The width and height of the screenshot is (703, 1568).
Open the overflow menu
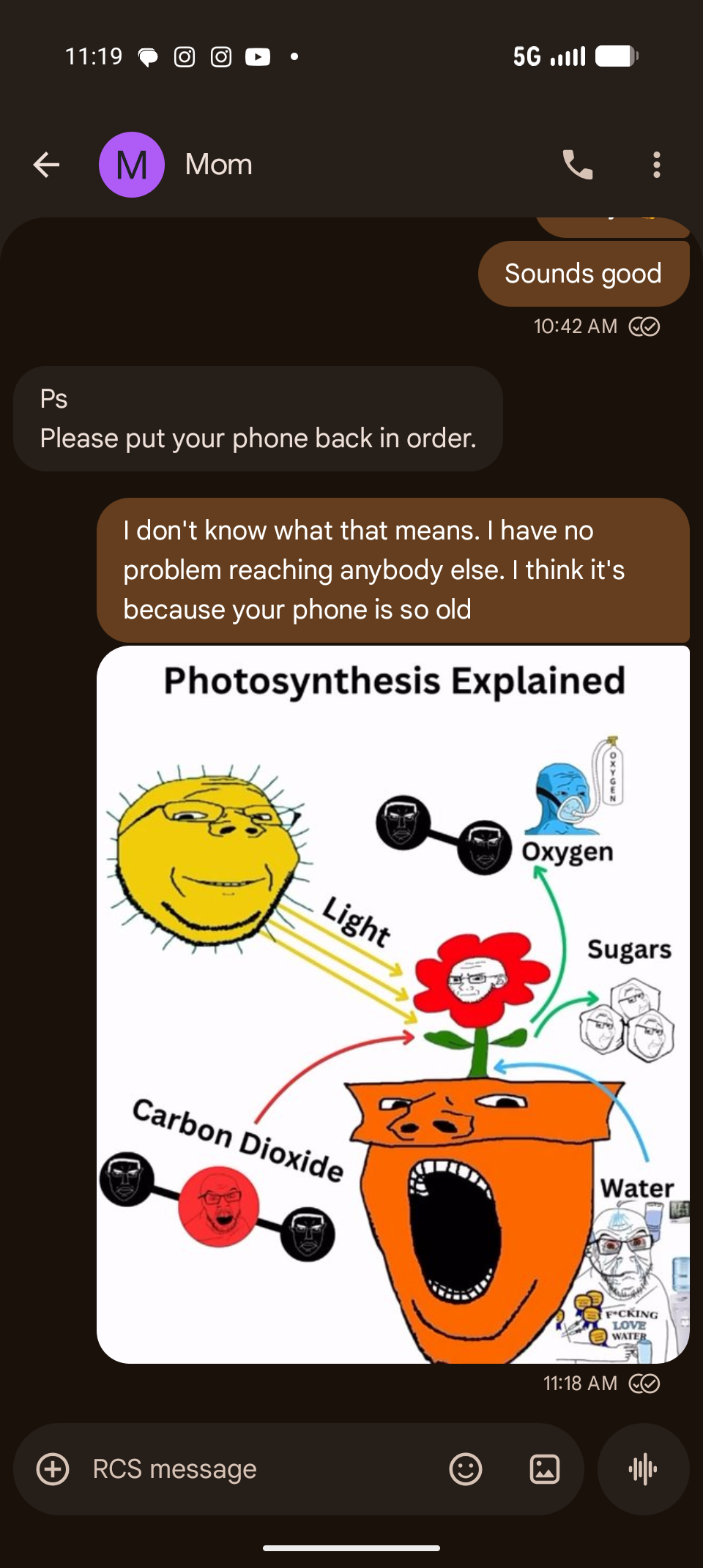(656, 165)
